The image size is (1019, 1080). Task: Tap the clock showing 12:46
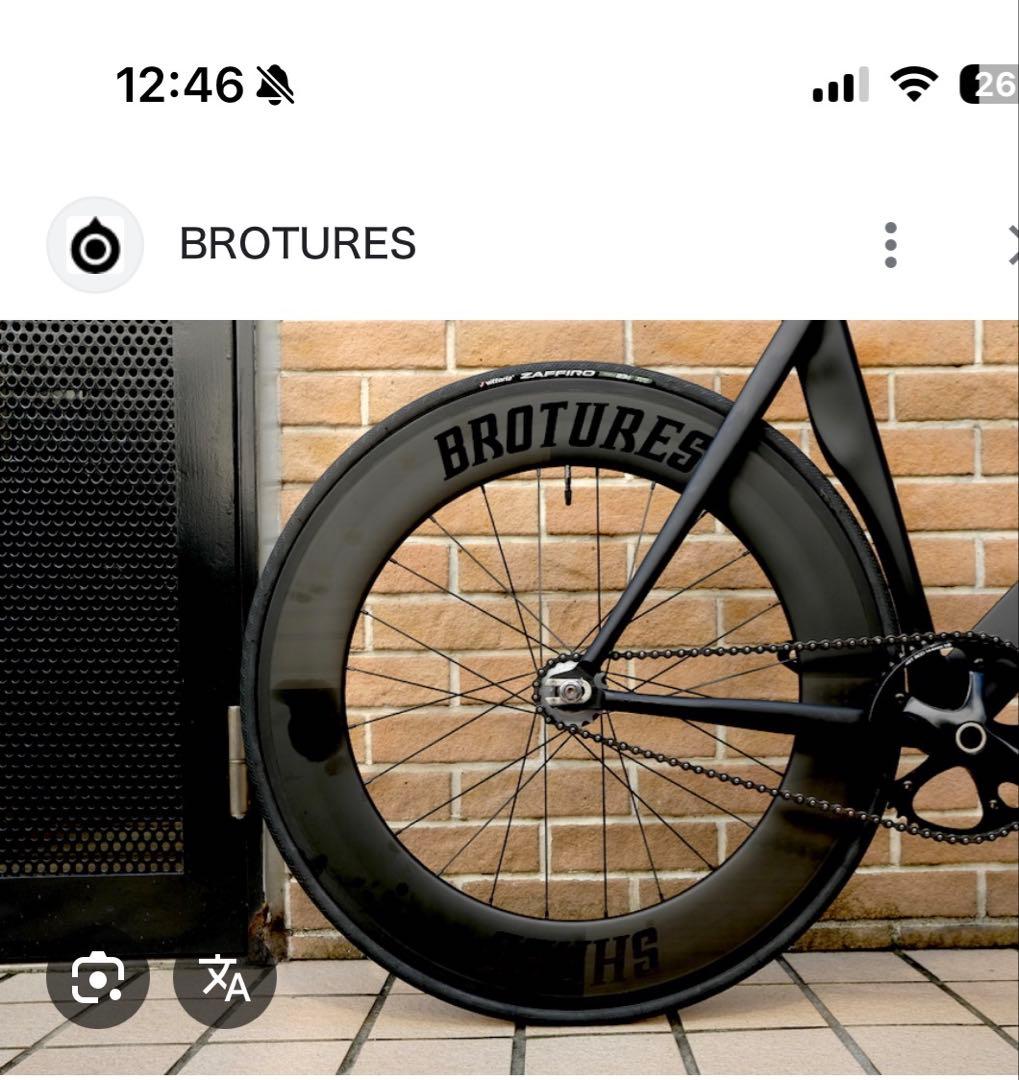(x=178, y=85)
